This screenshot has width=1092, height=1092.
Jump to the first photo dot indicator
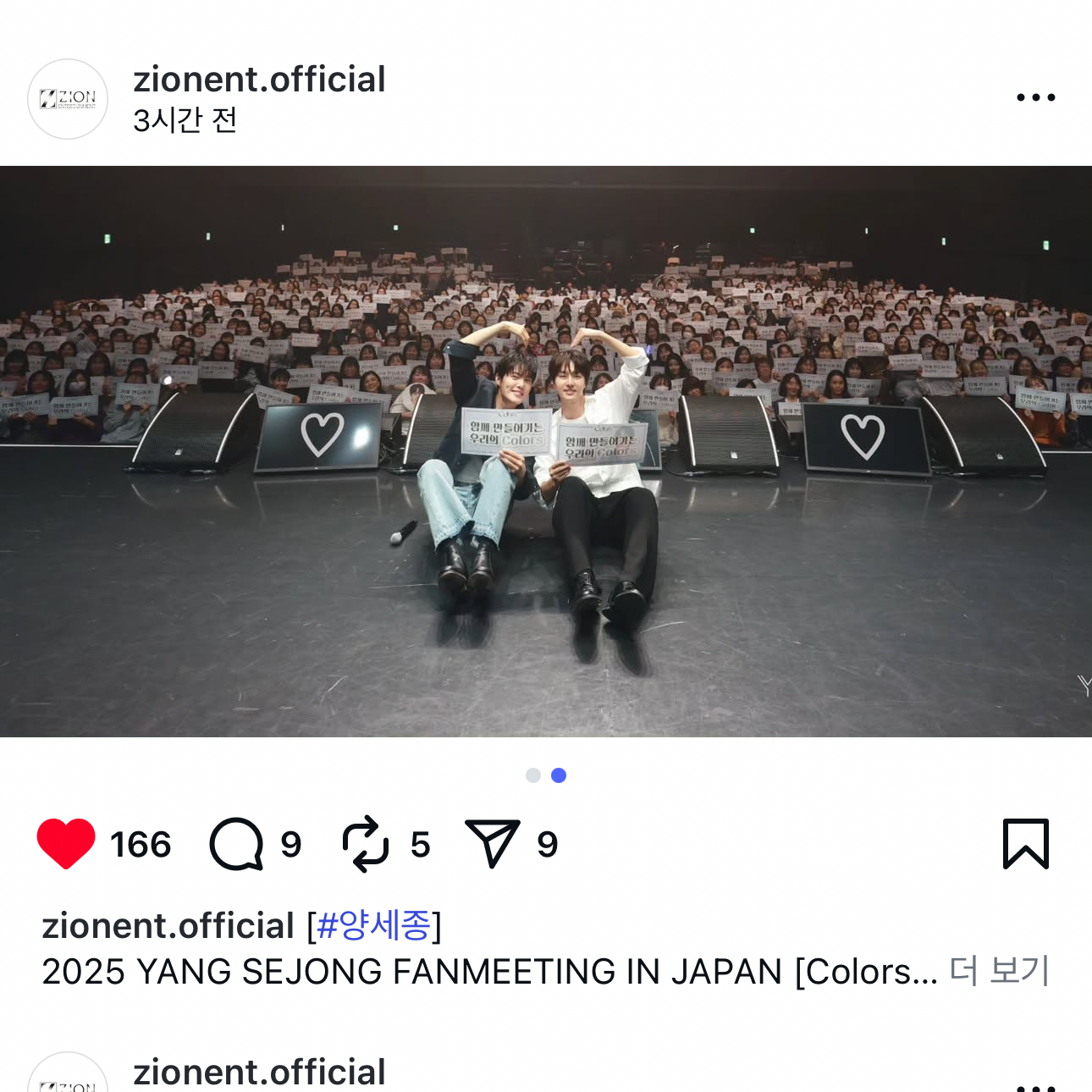point(533,775)
